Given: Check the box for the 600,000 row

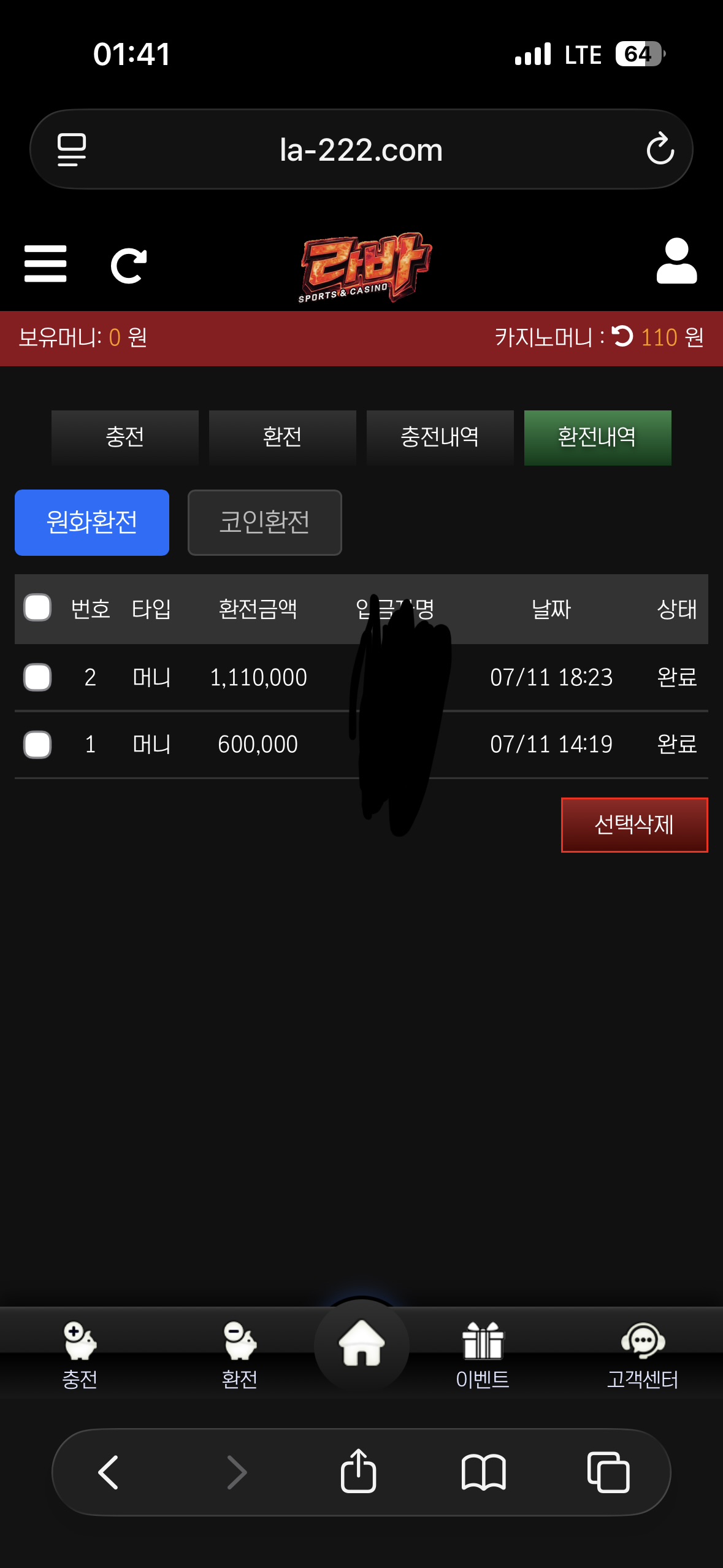Looking at the screenshot, I should (x=37, y=745).
